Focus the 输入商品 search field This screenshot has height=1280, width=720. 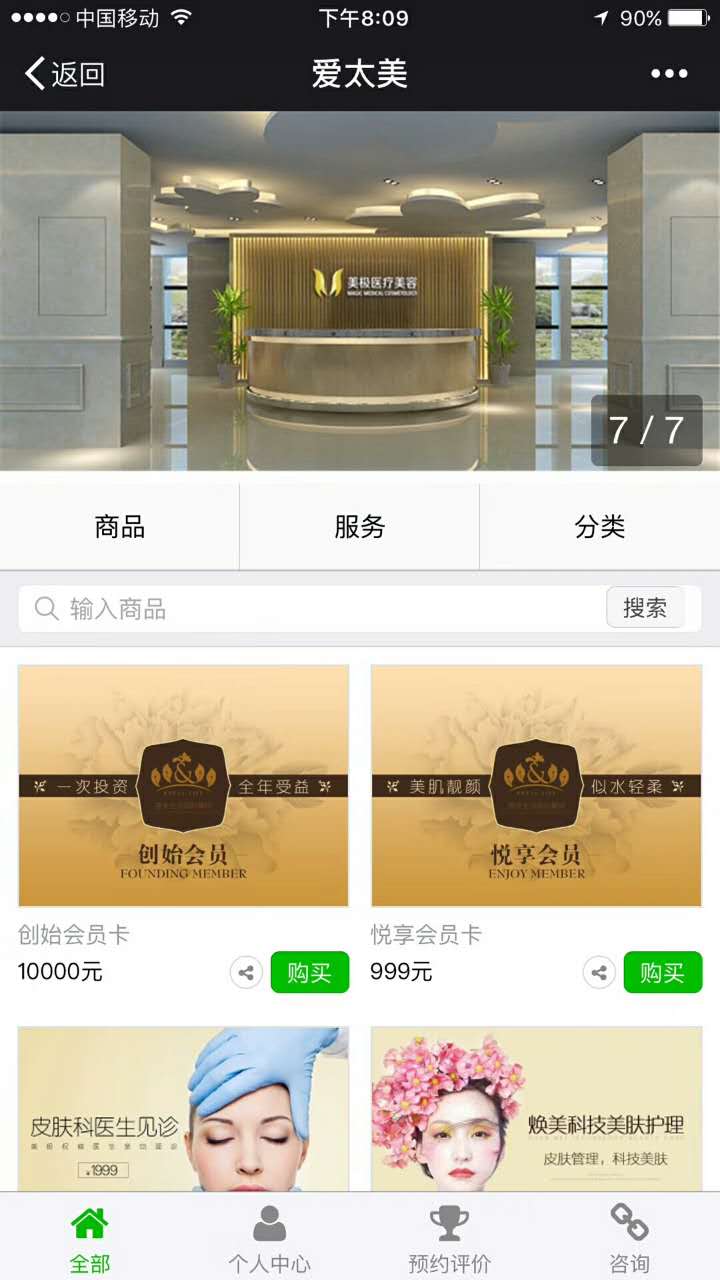coord(320,609)
